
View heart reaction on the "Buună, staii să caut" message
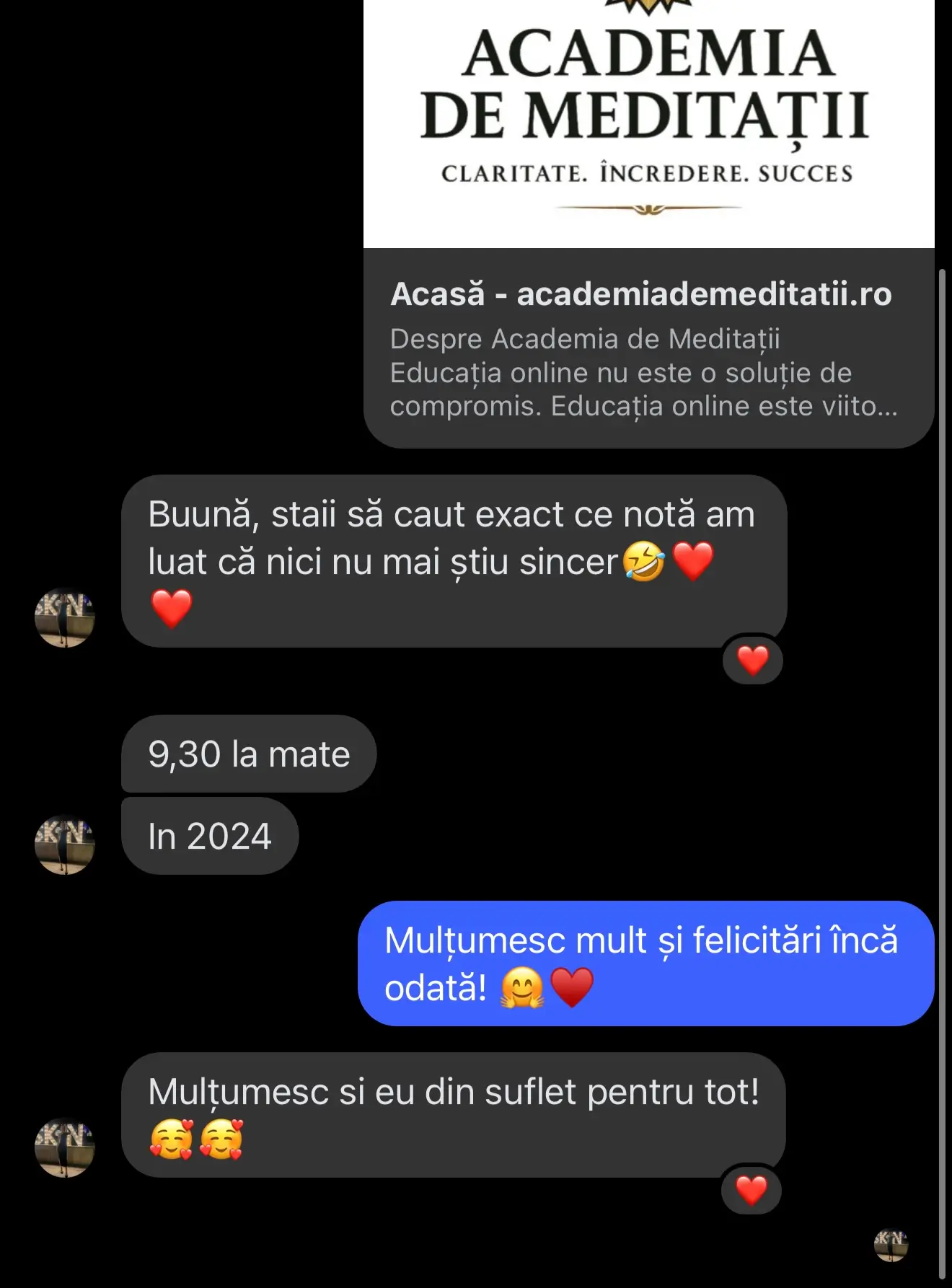pyautogui.click(x=752, y=660)
